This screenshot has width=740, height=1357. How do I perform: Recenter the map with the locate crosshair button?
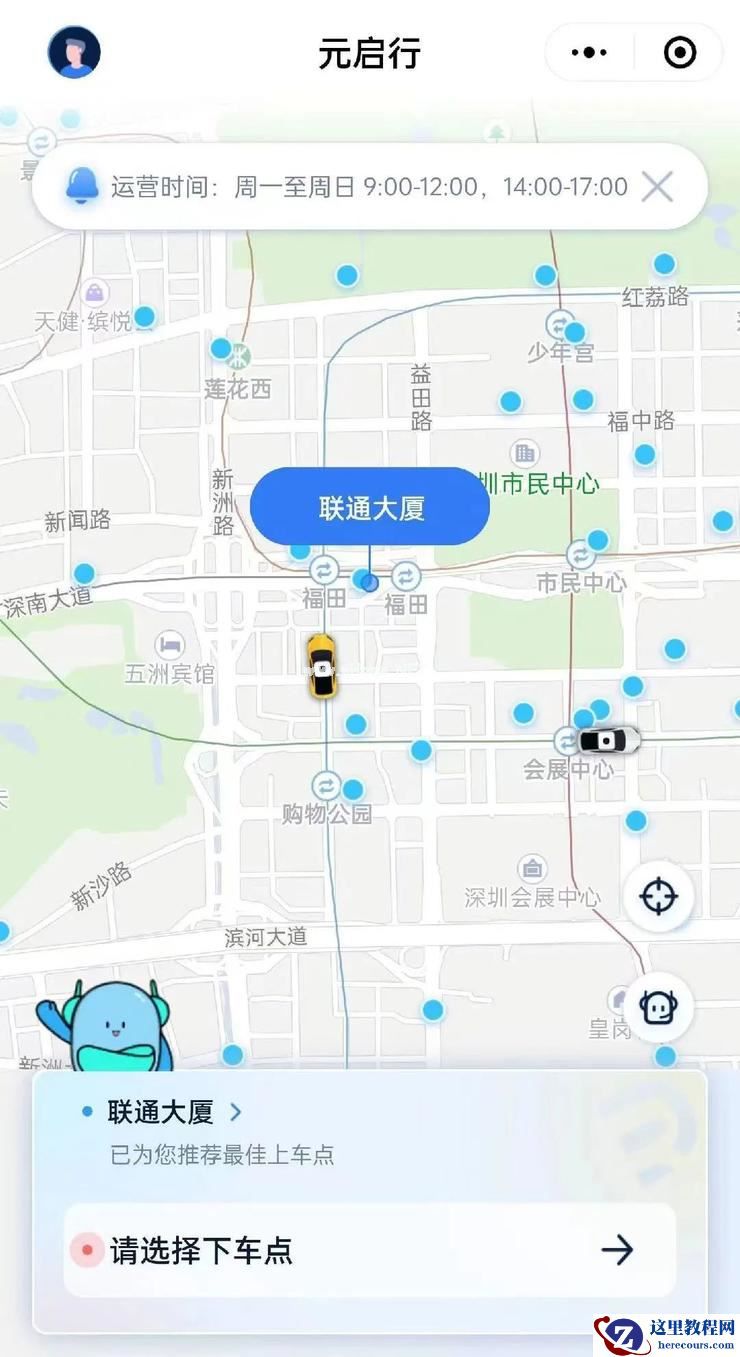coord(658,897)
